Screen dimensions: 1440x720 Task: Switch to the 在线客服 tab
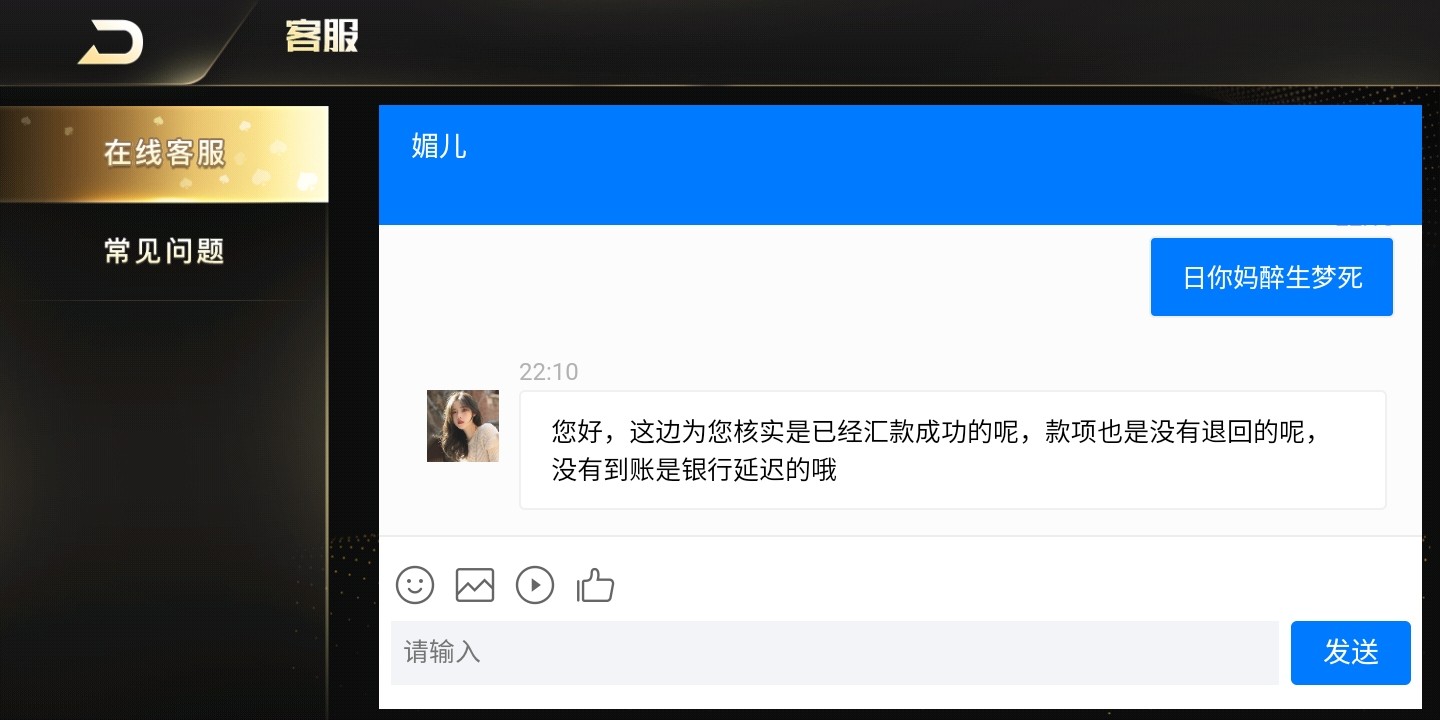(x=165, y=154)
